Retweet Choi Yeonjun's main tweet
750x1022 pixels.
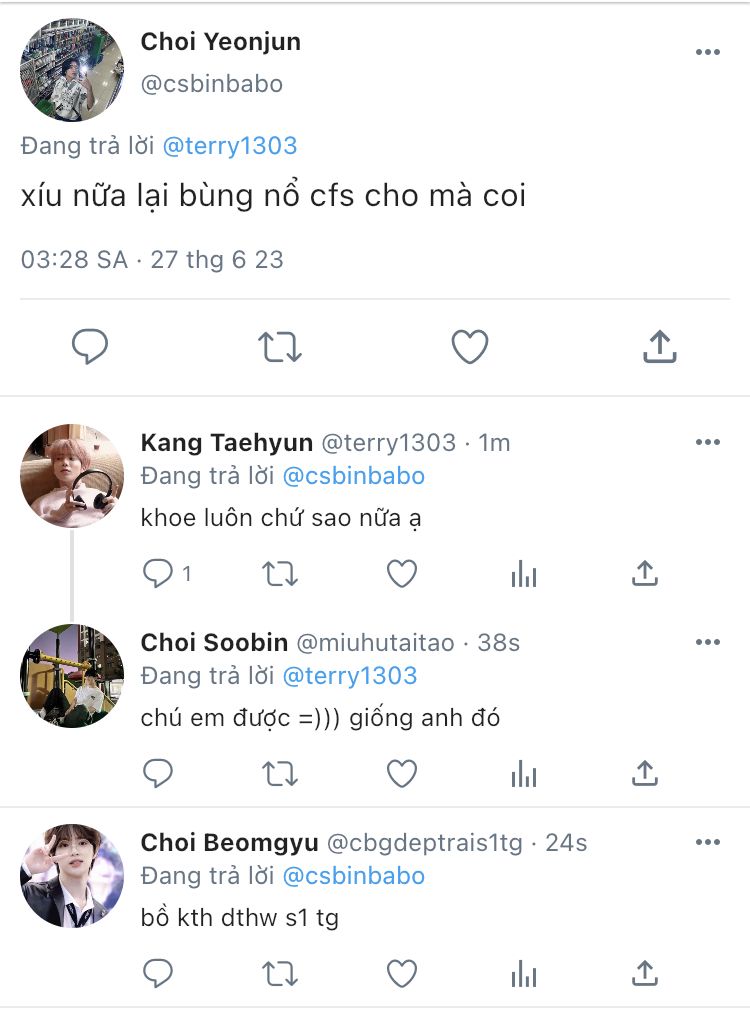coord(280,347)
